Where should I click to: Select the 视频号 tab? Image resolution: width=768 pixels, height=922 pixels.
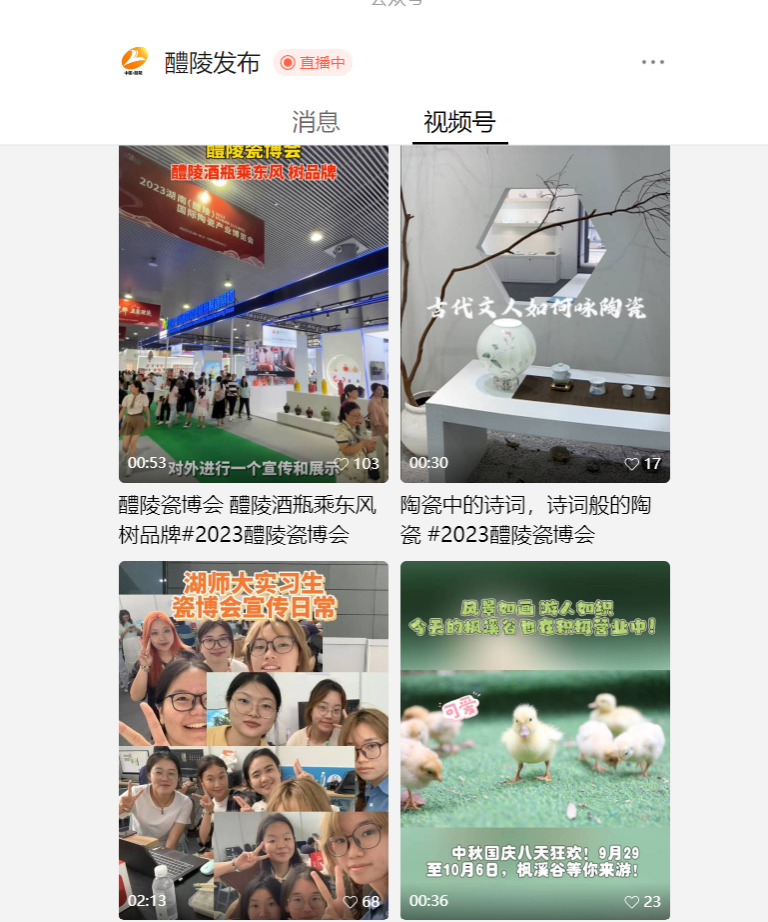tap(459, 122)
